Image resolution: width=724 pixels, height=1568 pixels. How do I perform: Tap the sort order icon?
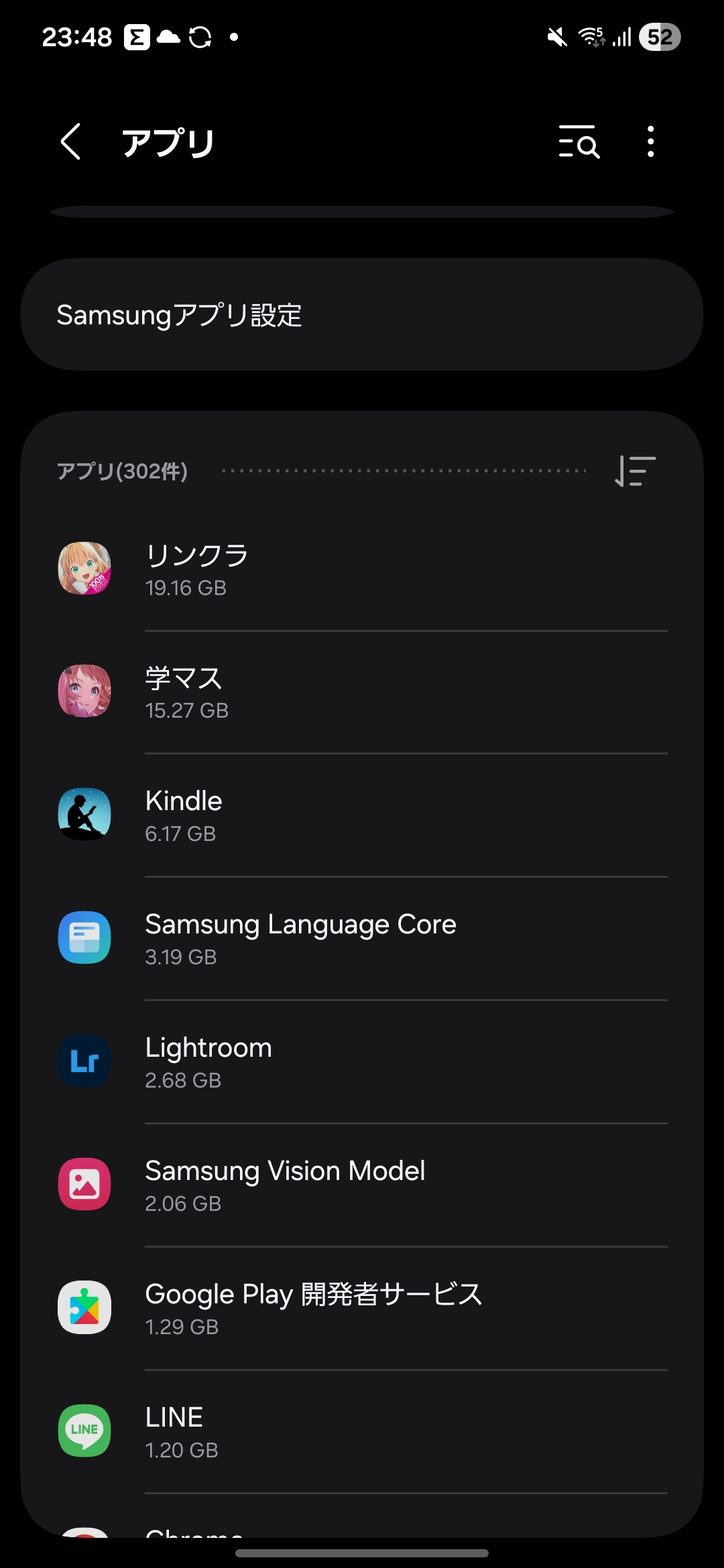coord(635,471)
